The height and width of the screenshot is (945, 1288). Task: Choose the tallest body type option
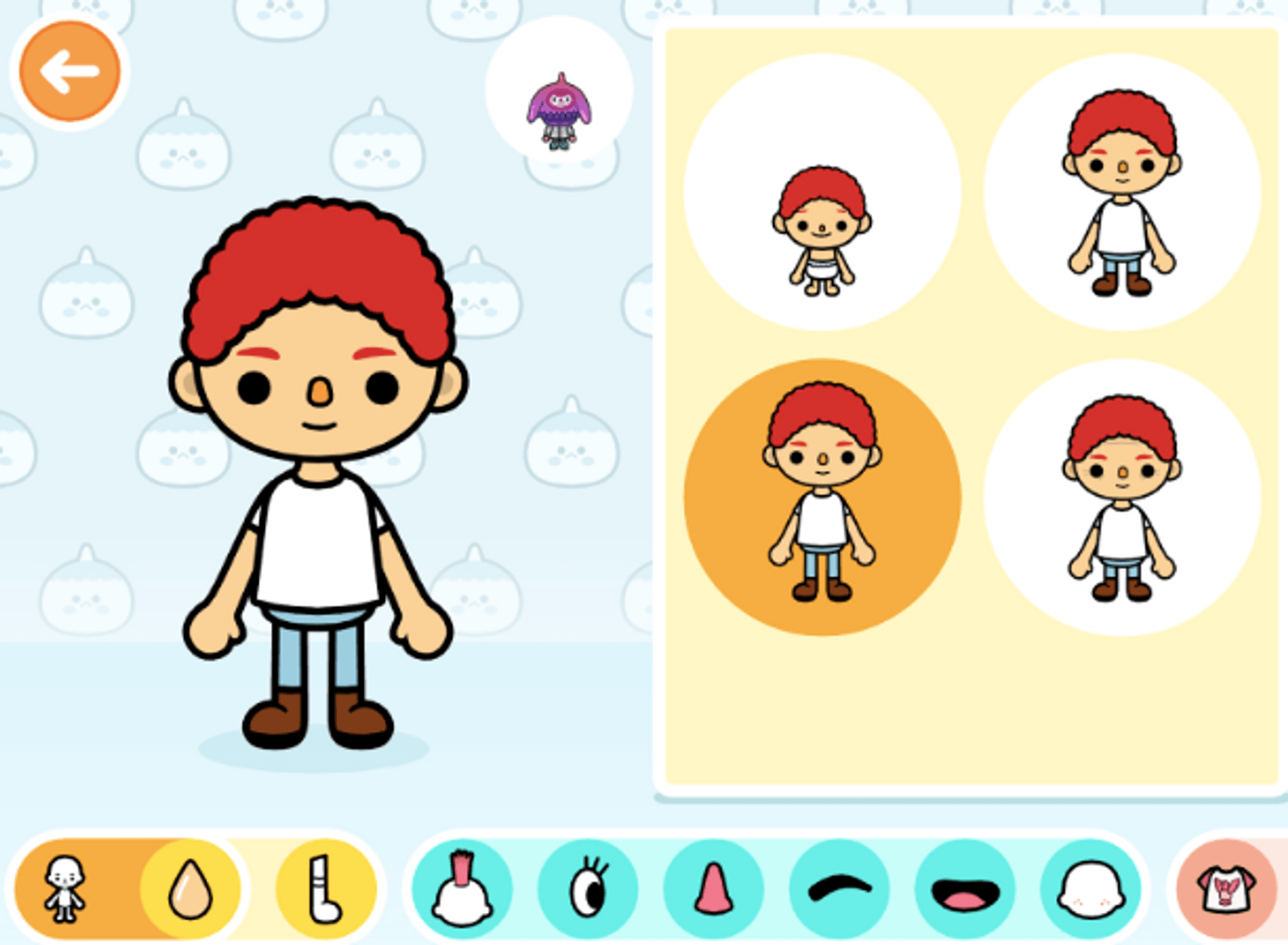[1122, 192]
